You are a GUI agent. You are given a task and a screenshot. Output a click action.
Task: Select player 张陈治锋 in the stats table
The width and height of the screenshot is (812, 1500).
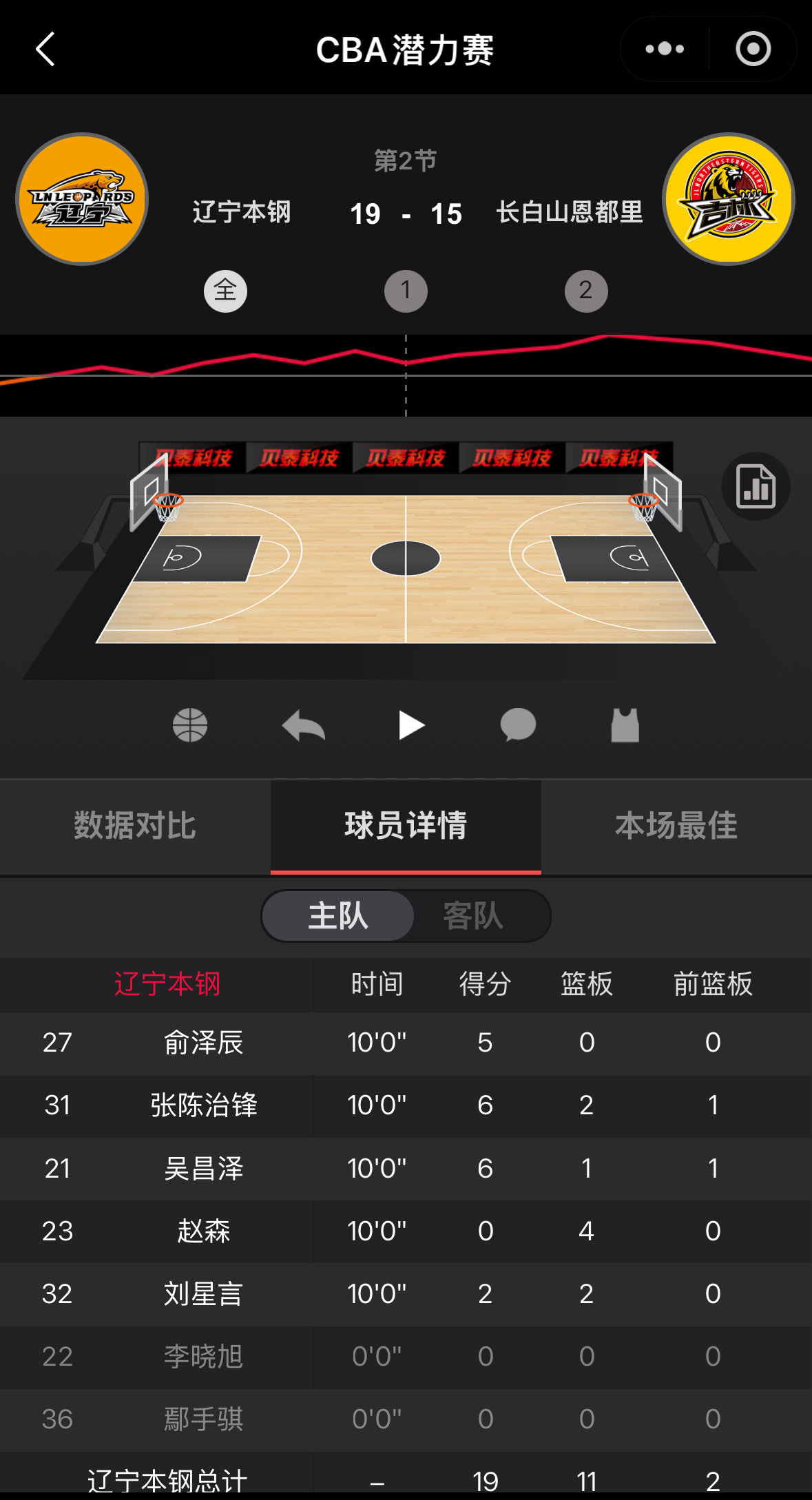tap(203, 1105)
